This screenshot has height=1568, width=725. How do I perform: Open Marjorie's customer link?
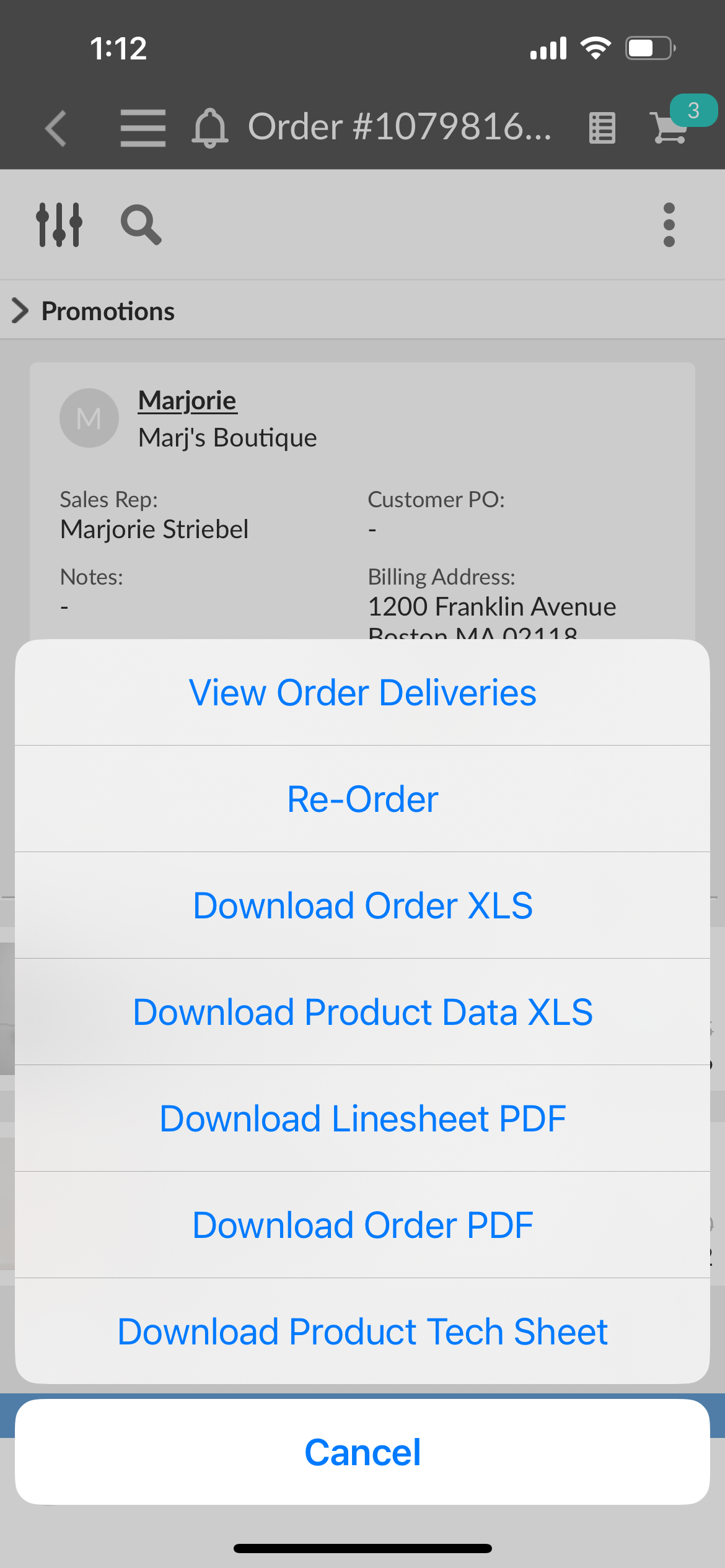tap(187, 401)
